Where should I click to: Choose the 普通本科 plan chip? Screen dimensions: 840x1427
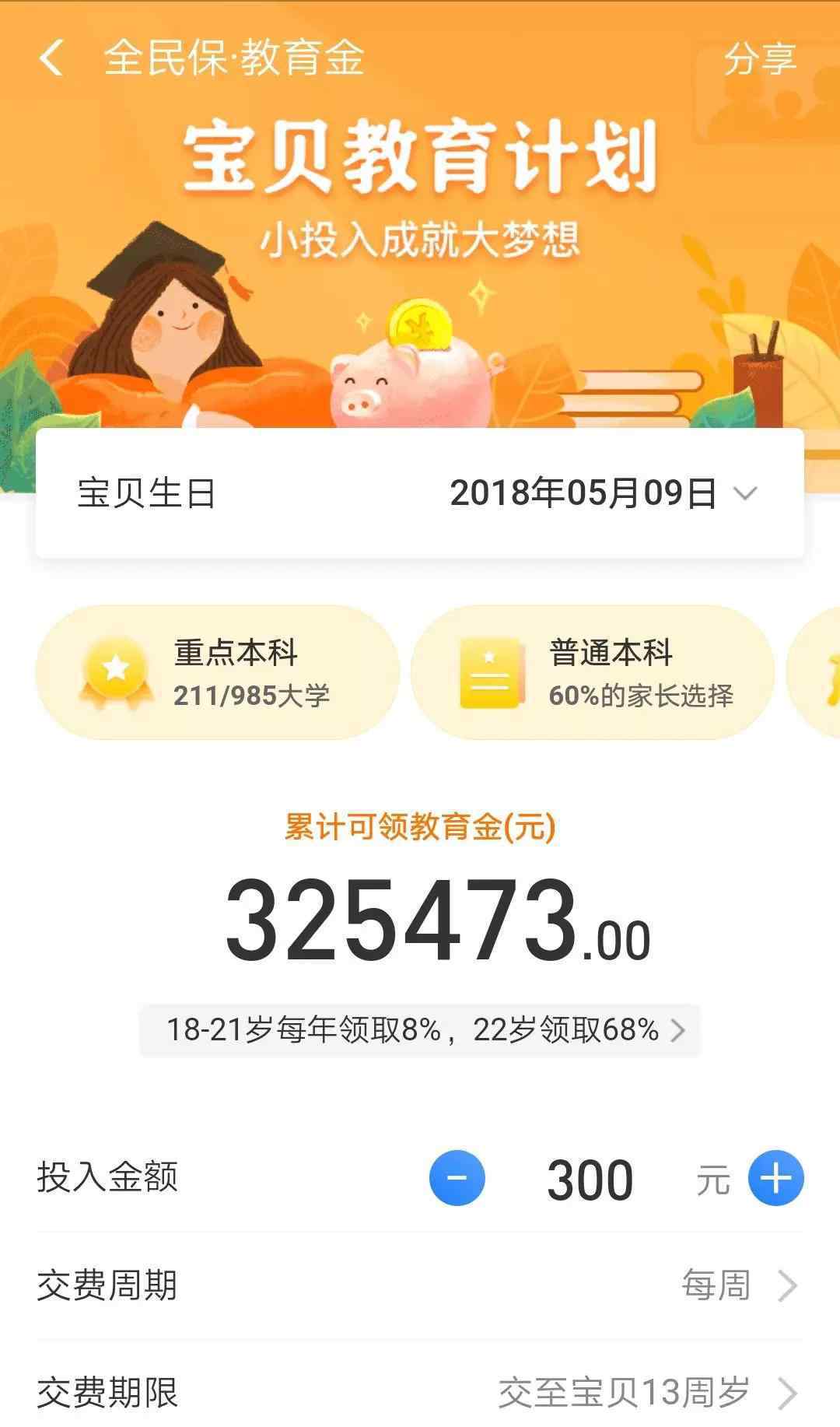tap(593, 672)
